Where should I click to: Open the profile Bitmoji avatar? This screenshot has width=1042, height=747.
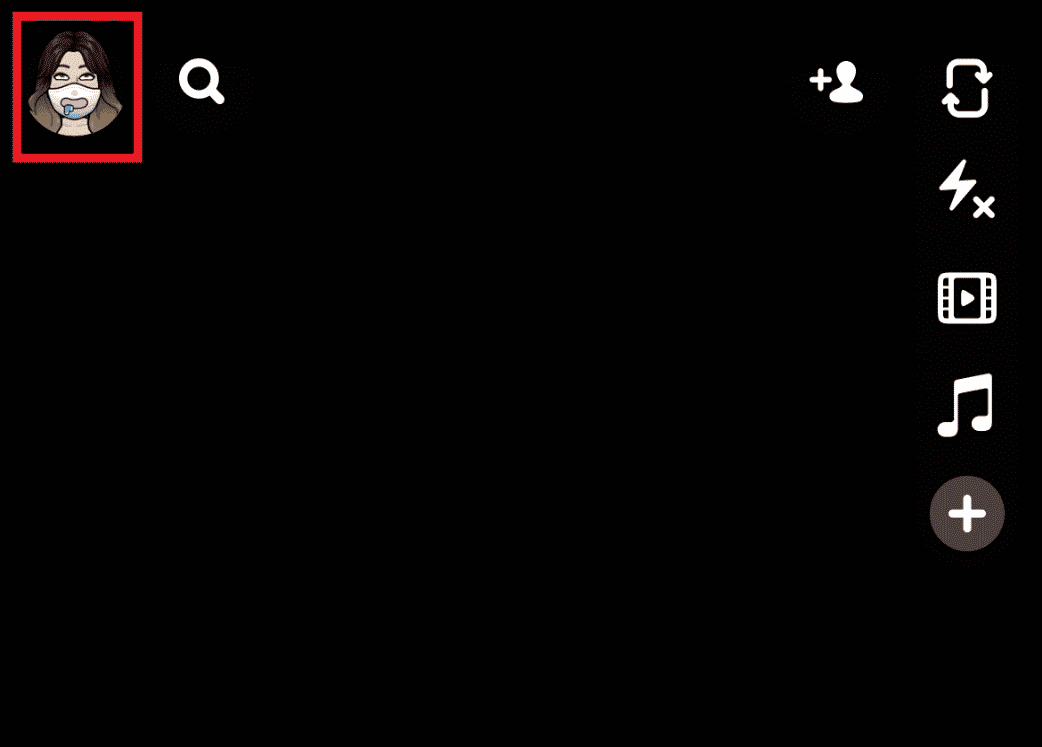77,87
